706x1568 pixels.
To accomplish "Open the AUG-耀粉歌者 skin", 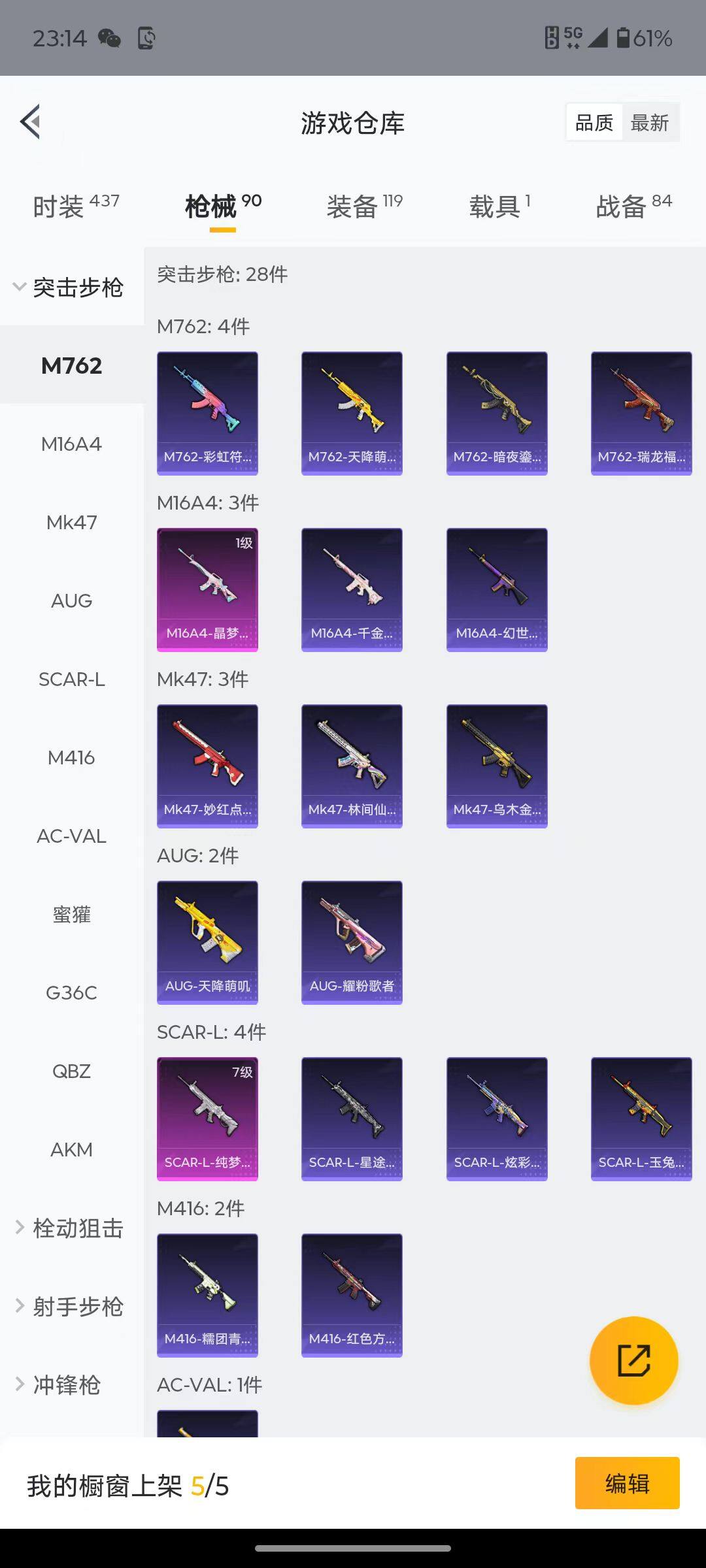I will [x=352, y=942].
